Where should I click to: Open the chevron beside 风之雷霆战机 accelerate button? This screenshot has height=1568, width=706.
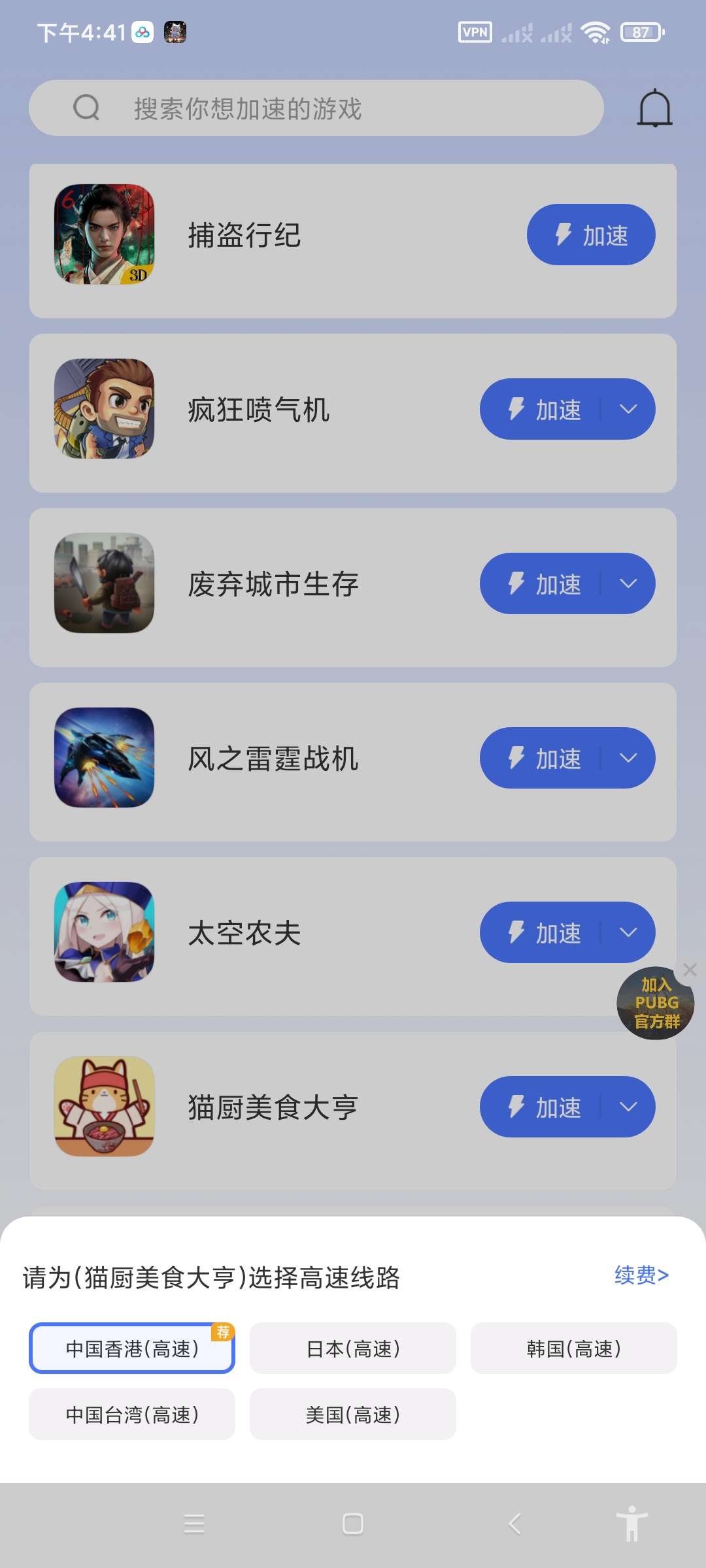coord(628,758)
